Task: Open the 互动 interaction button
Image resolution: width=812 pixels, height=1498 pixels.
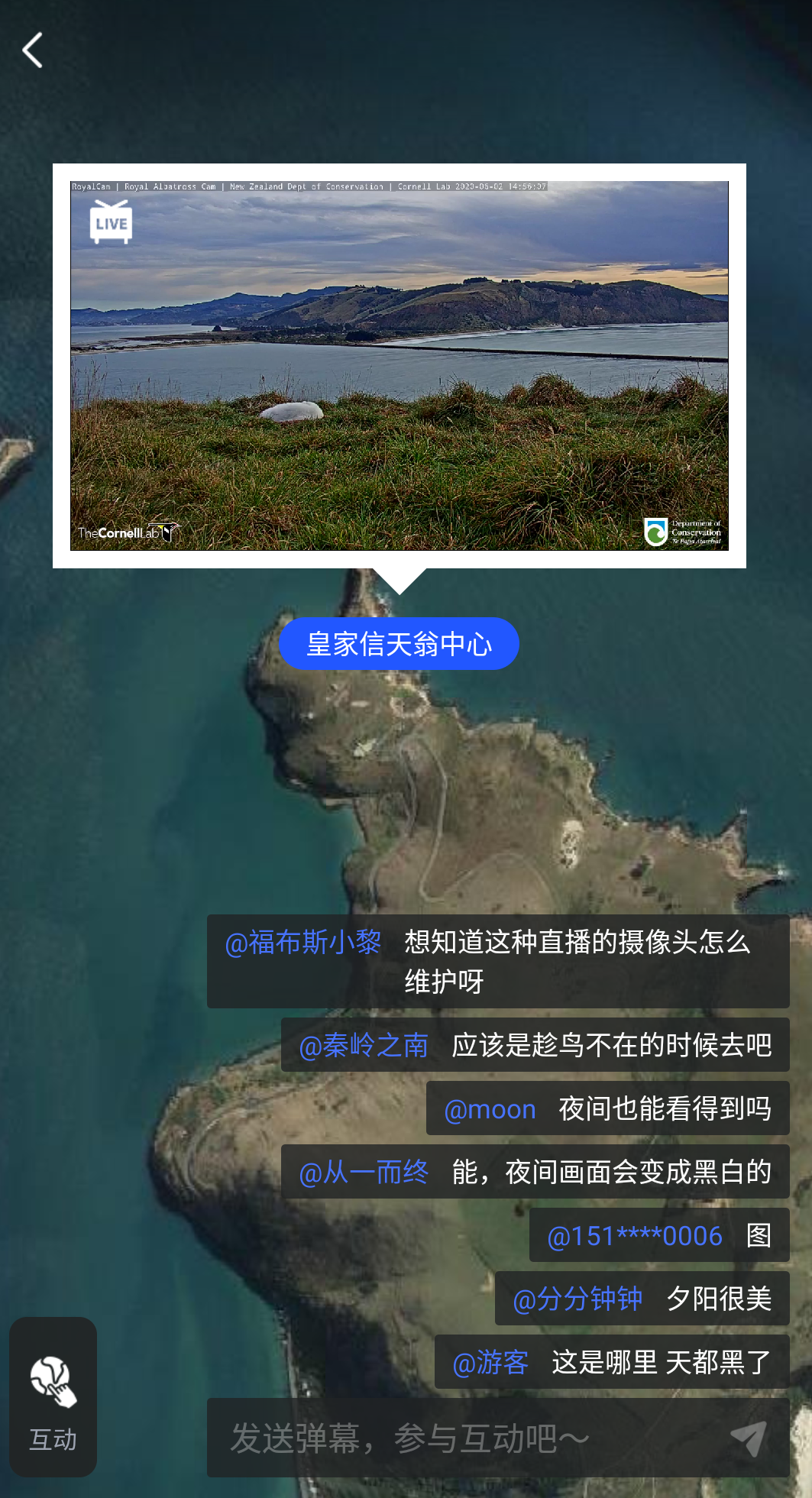Action: [x=53, y=1396]
